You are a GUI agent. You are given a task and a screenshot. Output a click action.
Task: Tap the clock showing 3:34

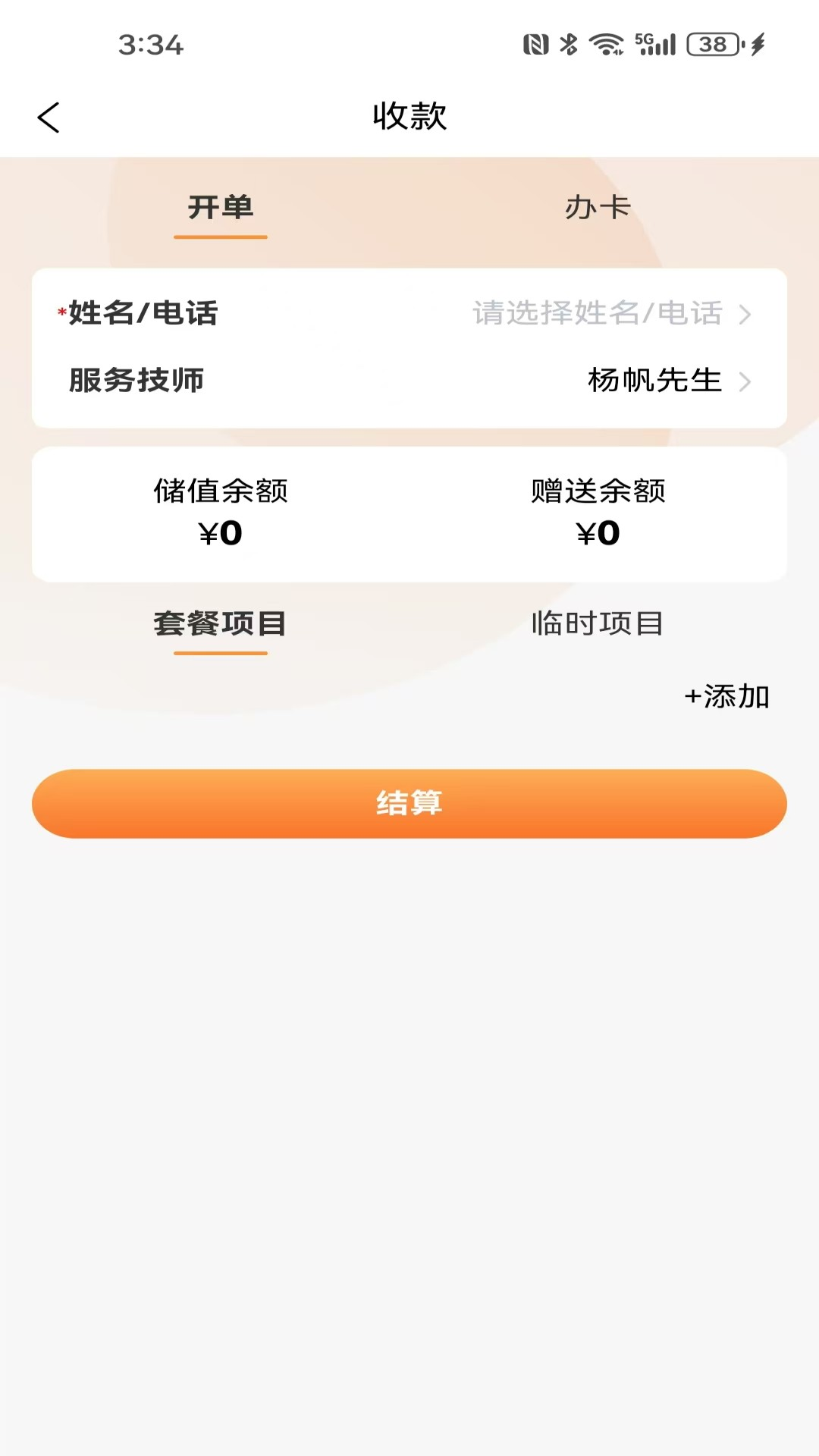tap(151, 45)
